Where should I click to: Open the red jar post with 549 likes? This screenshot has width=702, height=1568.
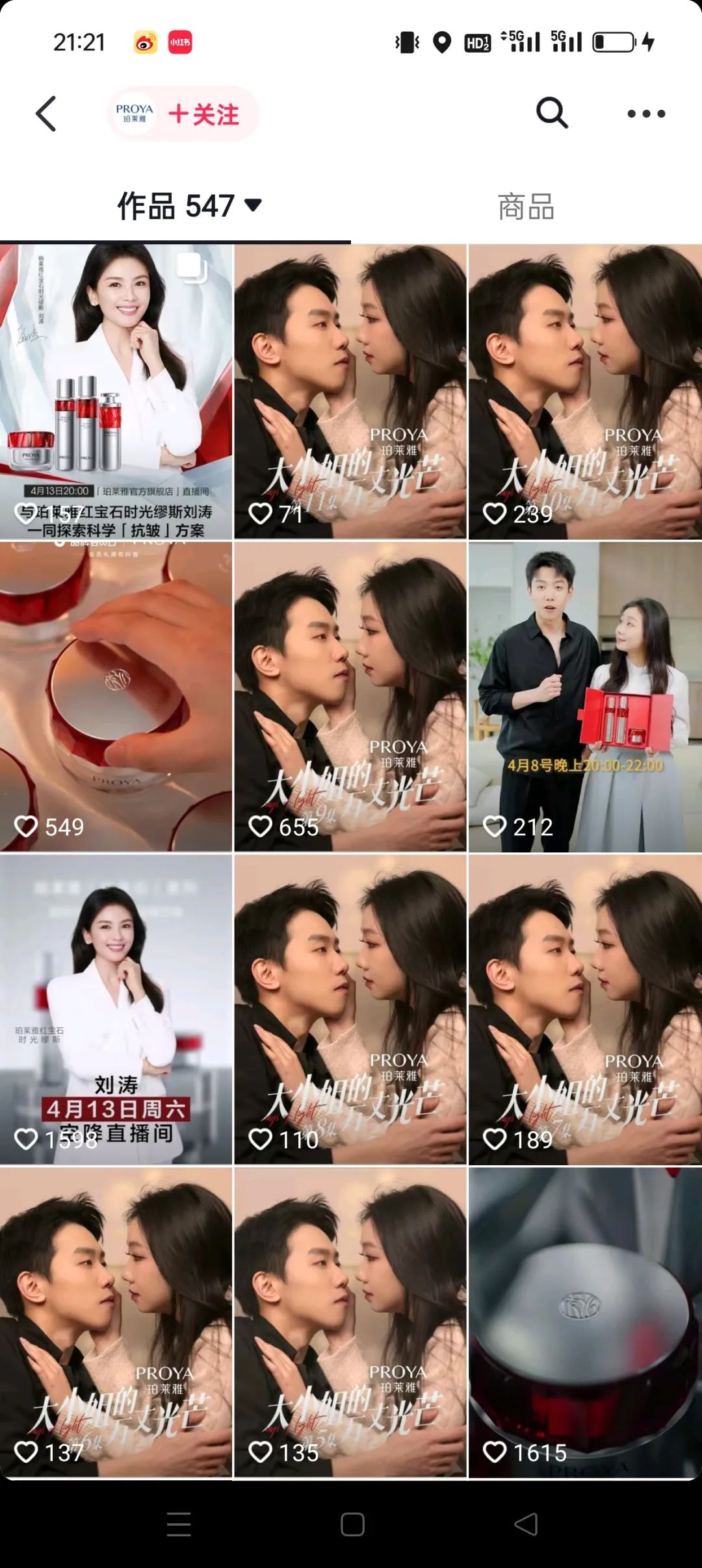pyautogui.click(x=116, y=696)
